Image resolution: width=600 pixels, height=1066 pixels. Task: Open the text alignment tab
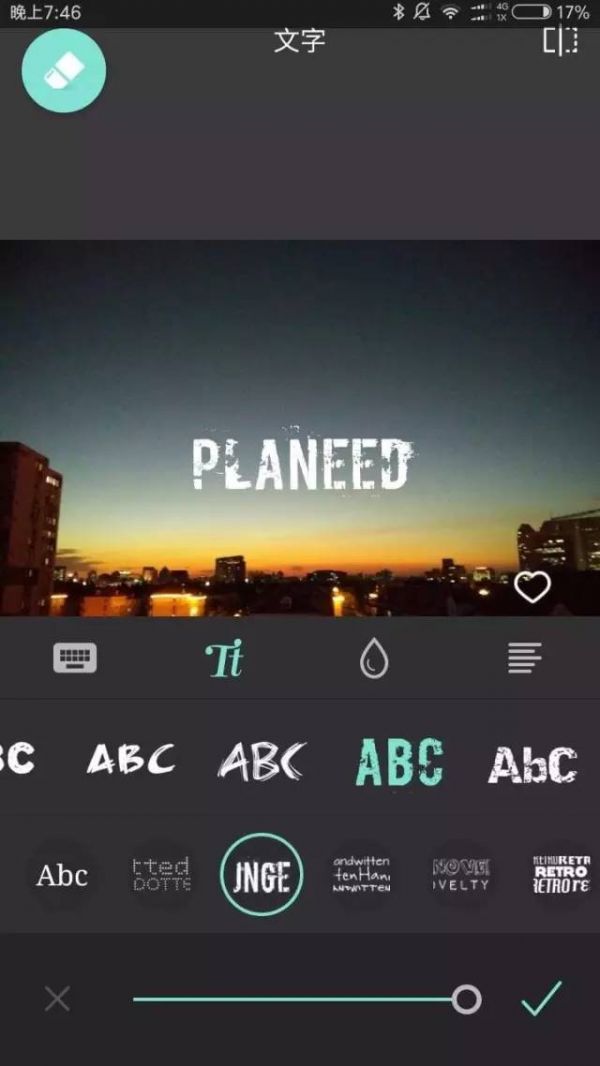pos(524,658)
